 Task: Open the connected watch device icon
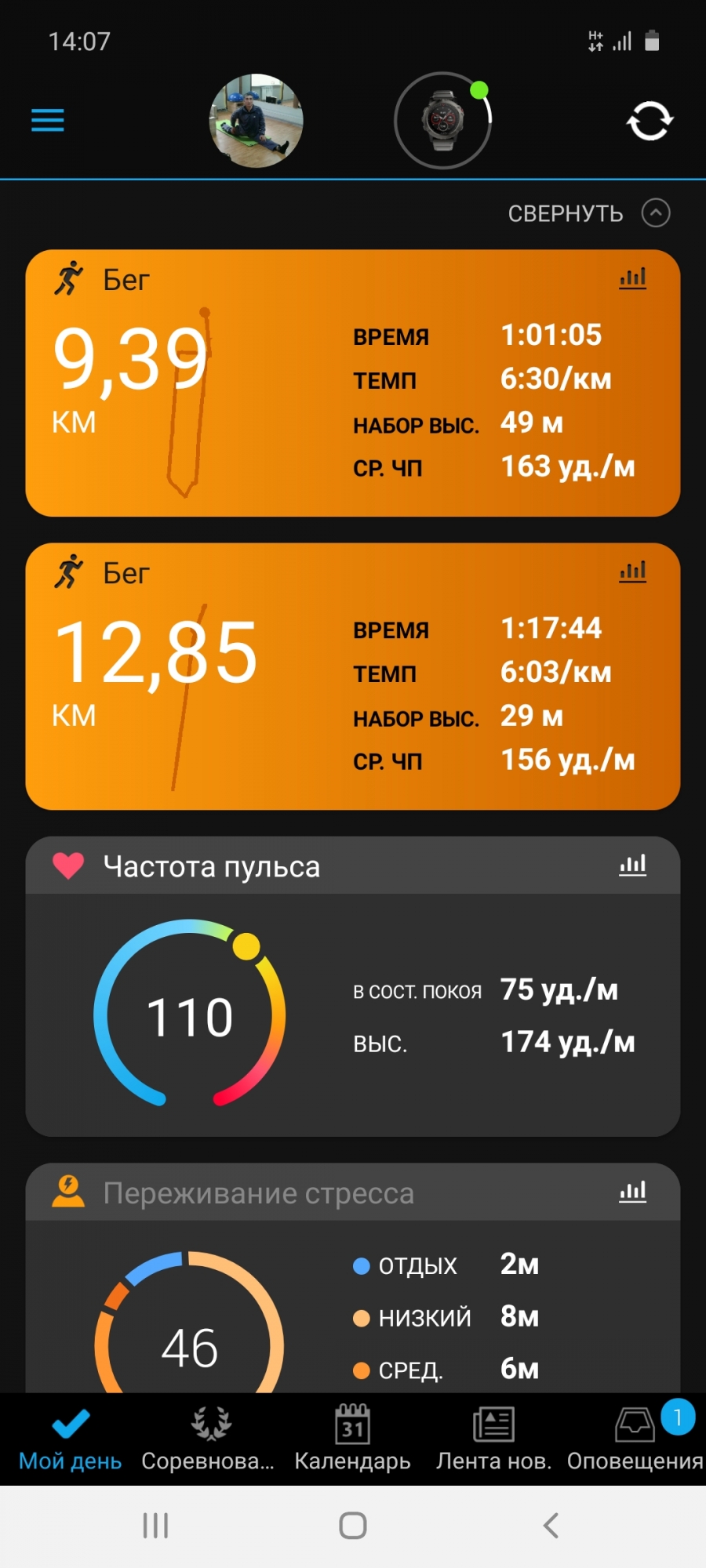[443, 121]
